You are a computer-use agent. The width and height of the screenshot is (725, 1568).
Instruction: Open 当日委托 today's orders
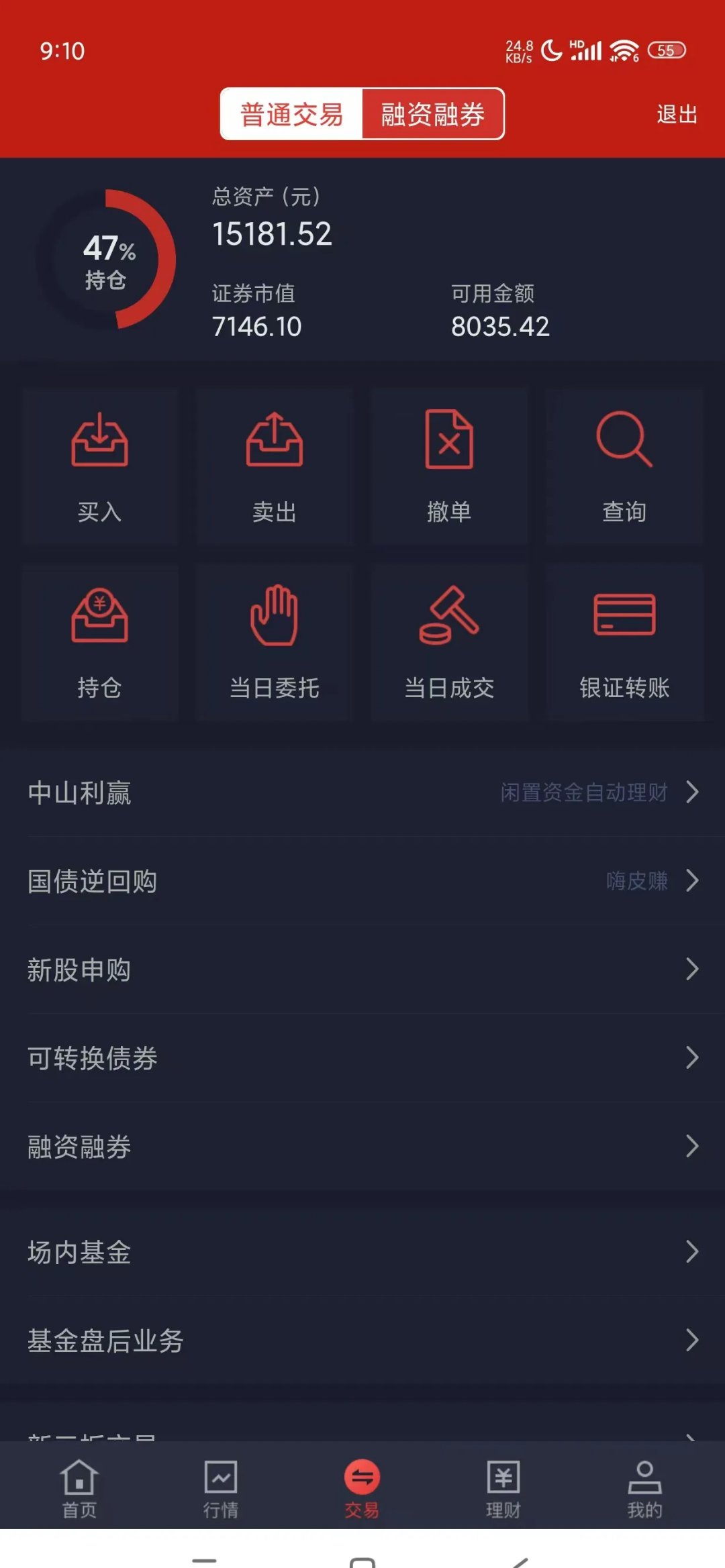pyautogui.click(x=275, y=641)
